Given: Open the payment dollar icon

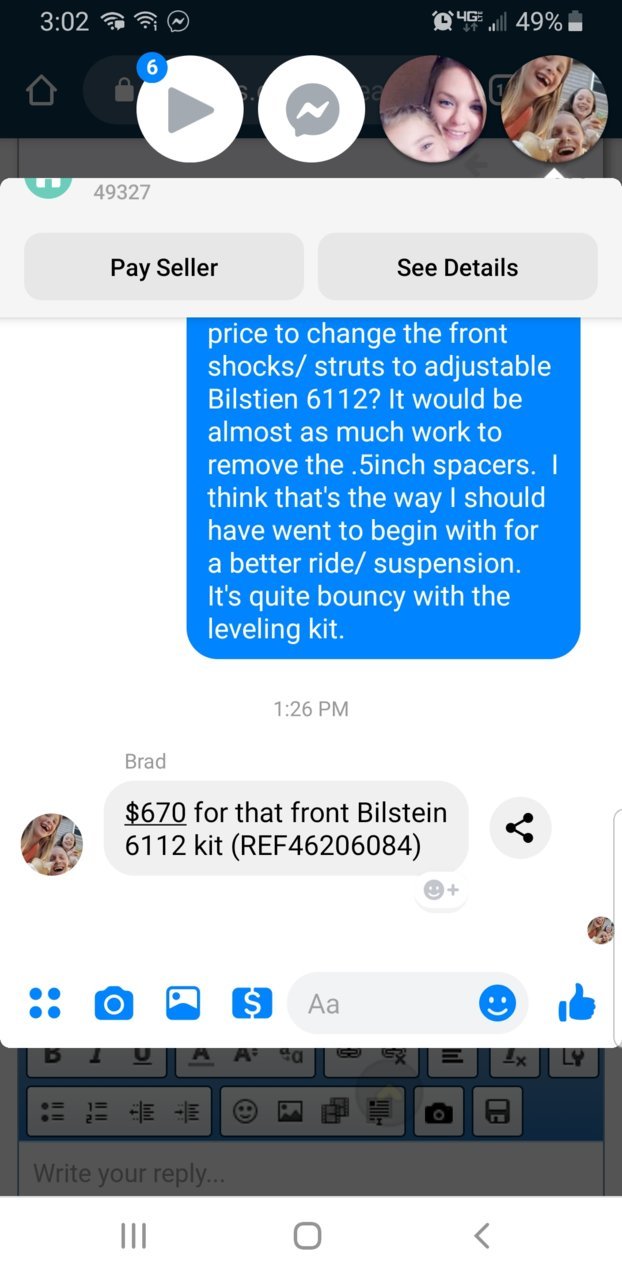Looking at the screenshot, I should (252, 1003).
